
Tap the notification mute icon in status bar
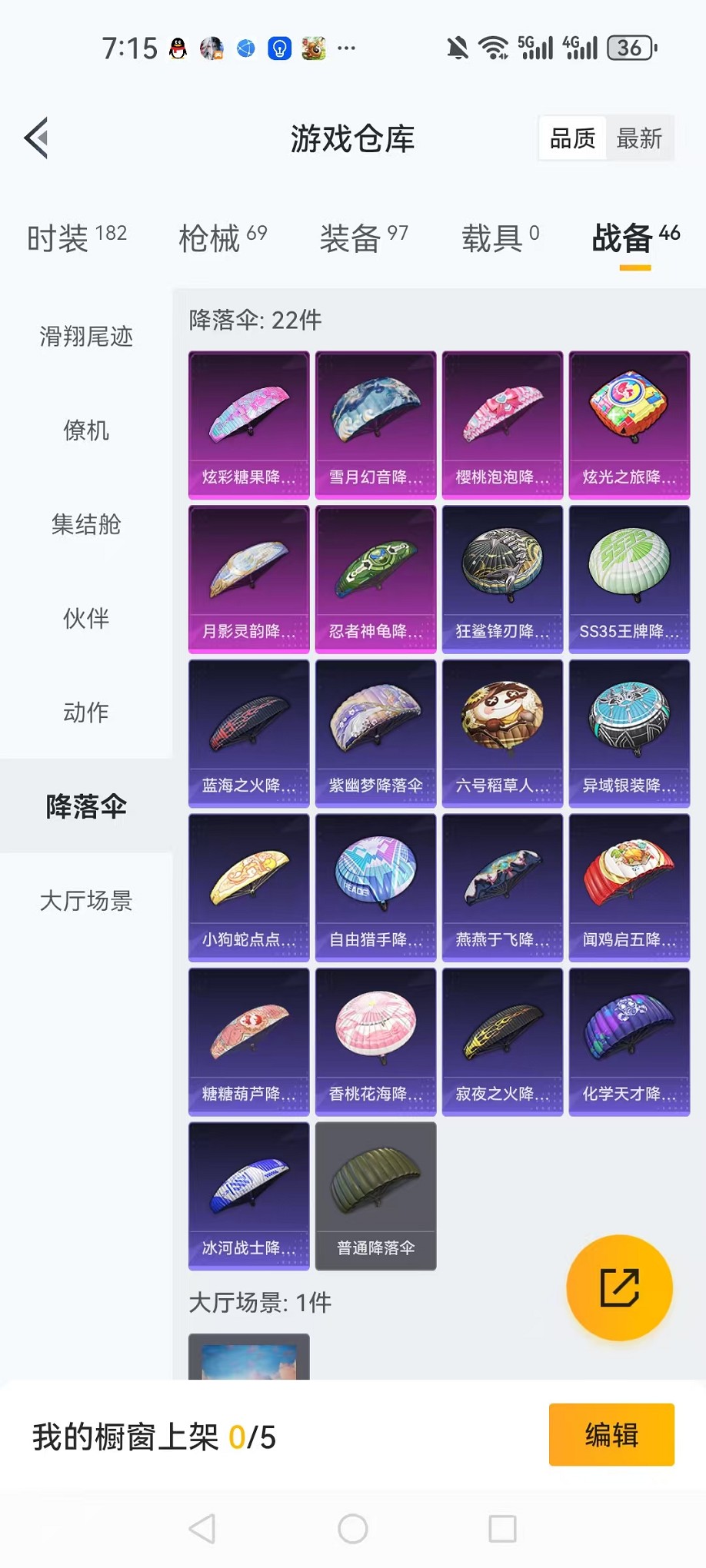pyautogui.click(x=457, y=48)
